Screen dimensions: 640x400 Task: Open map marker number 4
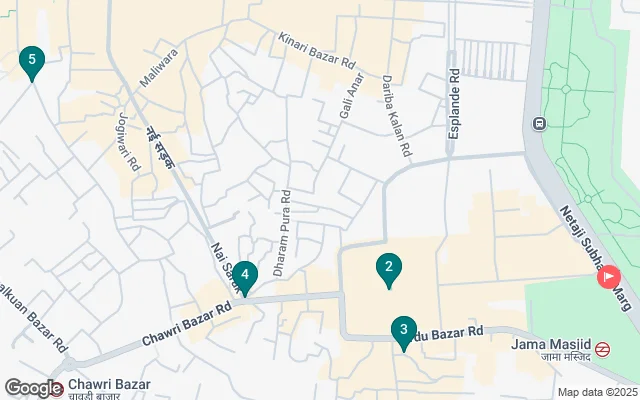coord(245,275)
